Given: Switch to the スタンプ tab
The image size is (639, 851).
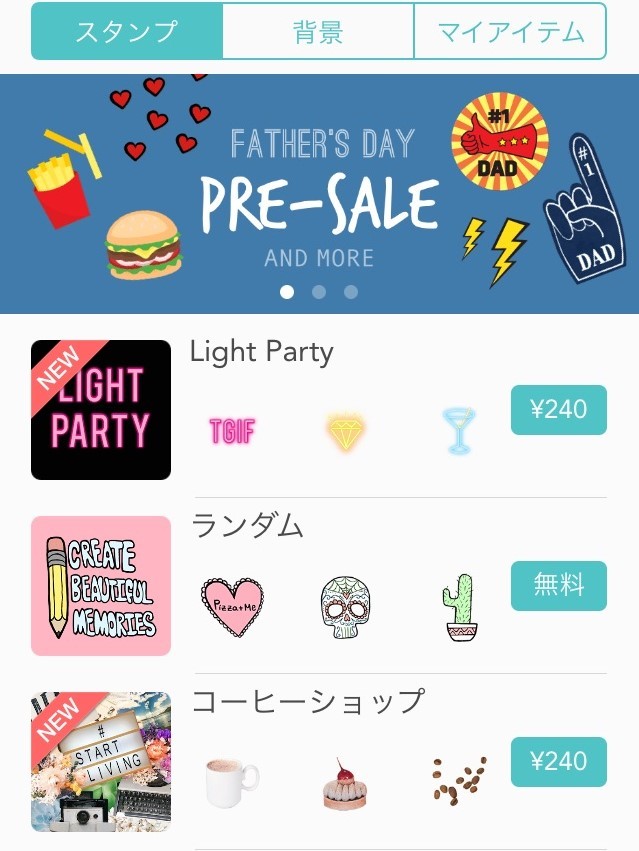Looking at the screenshot, I should pyautogui.click(x=126, y=31).
